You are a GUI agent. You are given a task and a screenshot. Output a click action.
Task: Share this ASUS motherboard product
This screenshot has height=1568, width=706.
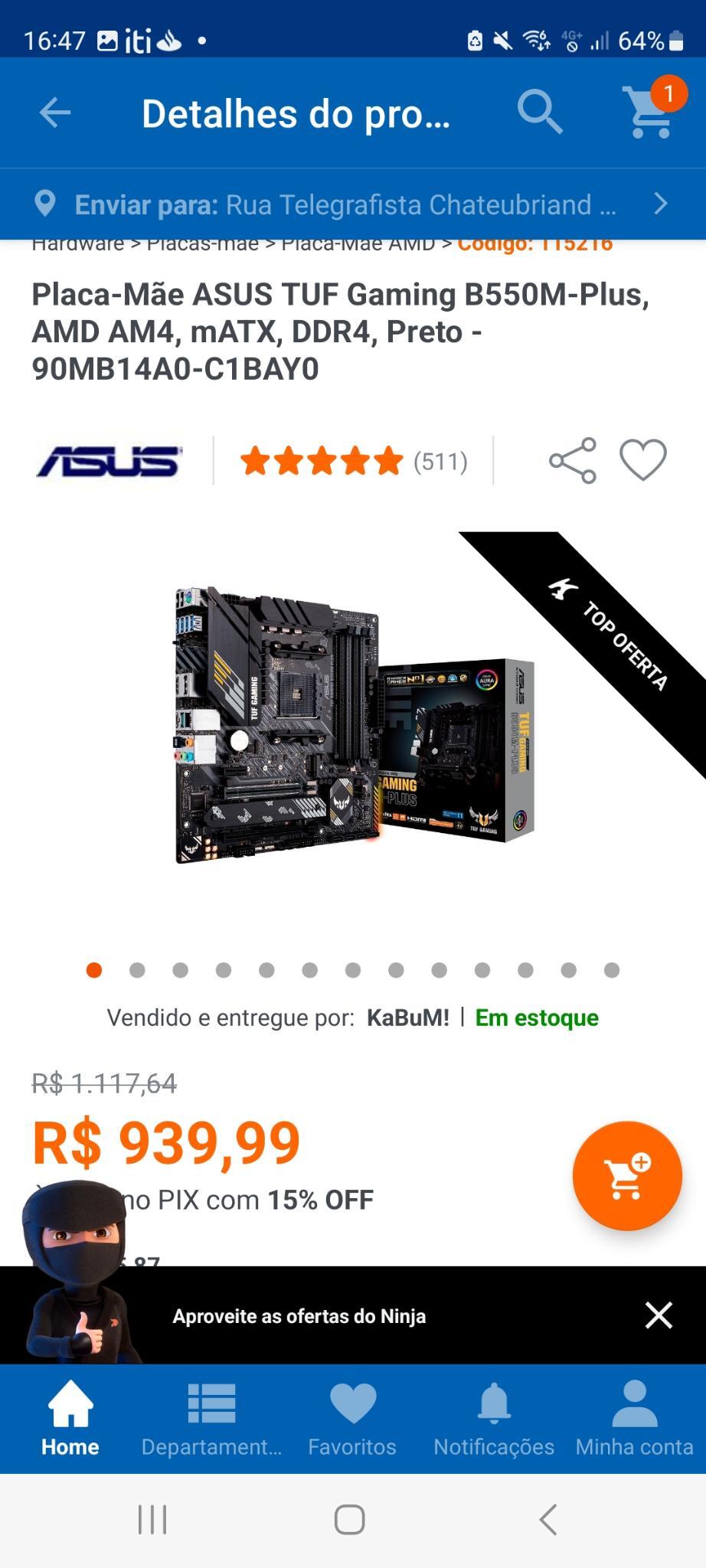click(x=573, y=461)
